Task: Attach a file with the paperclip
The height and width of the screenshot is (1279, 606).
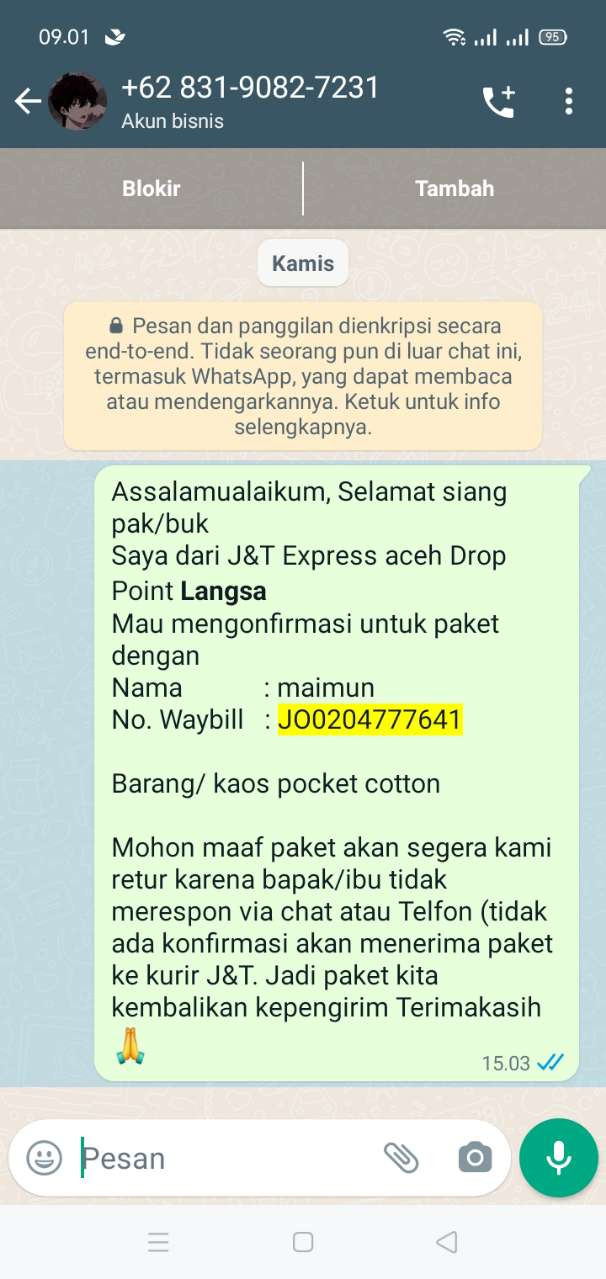Action: tap(401, 1158)
